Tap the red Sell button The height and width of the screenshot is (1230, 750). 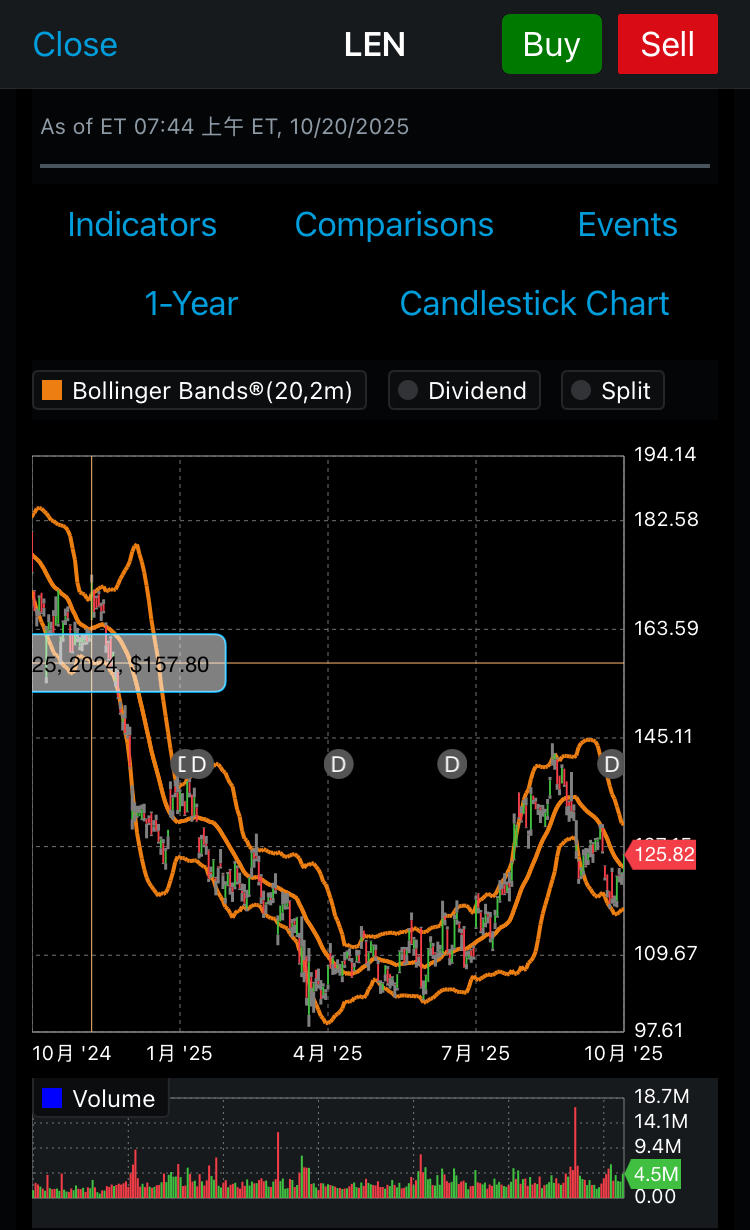tap(667, 45)
